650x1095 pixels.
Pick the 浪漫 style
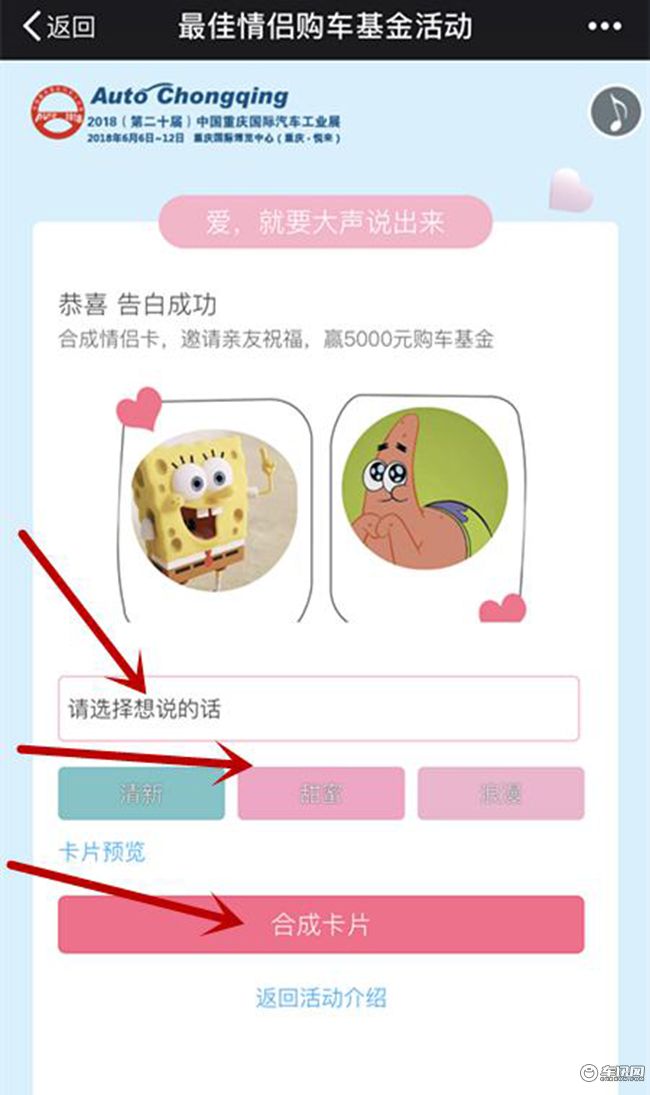tap(500, 793)
